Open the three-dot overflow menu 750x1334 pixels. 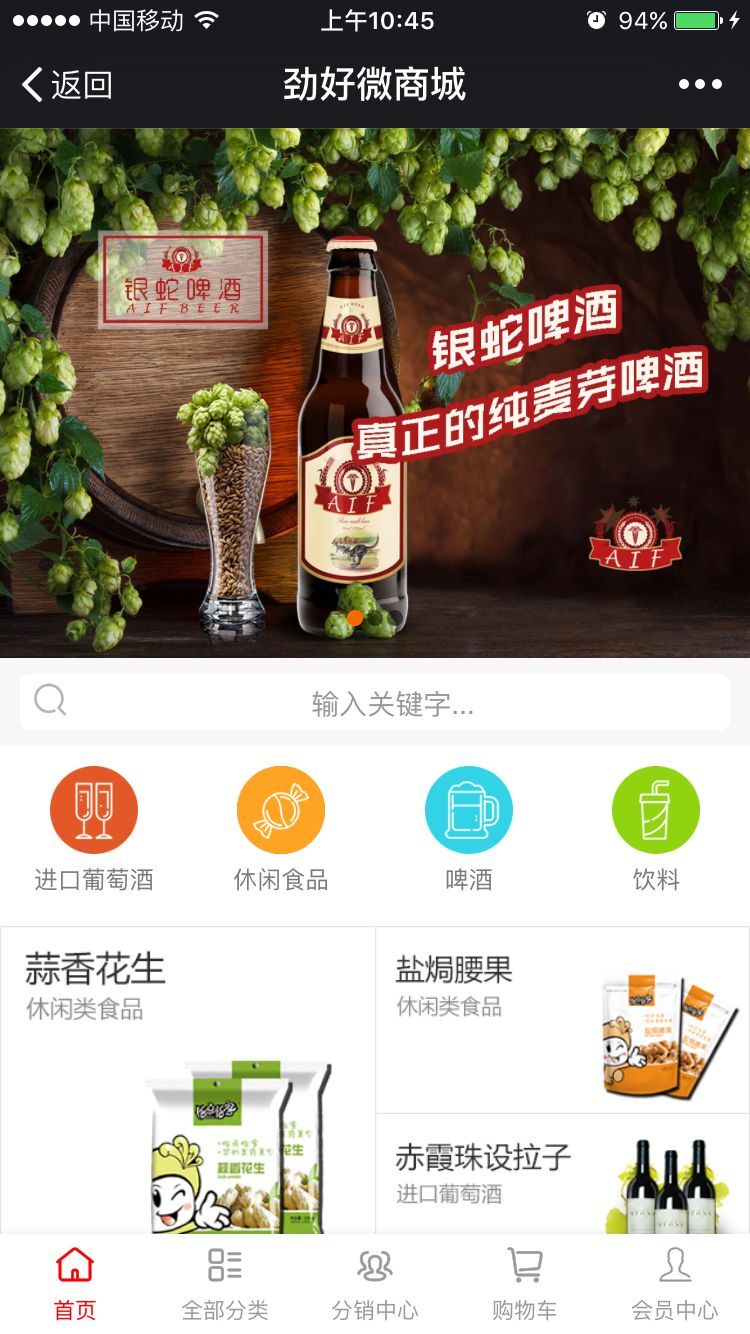(x=700, y=85)
